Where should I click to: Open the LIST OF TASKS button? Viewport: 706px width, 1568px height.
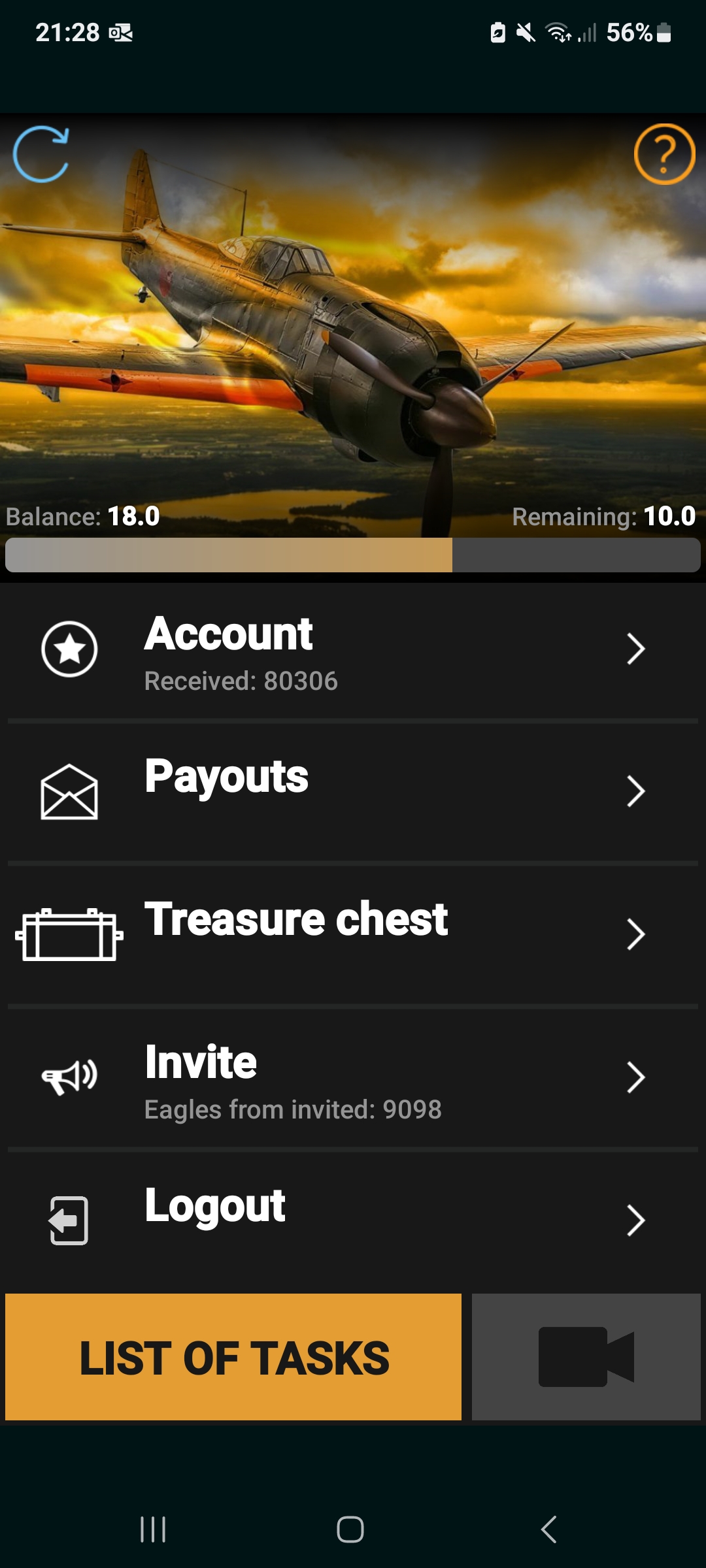(233, 1357)
